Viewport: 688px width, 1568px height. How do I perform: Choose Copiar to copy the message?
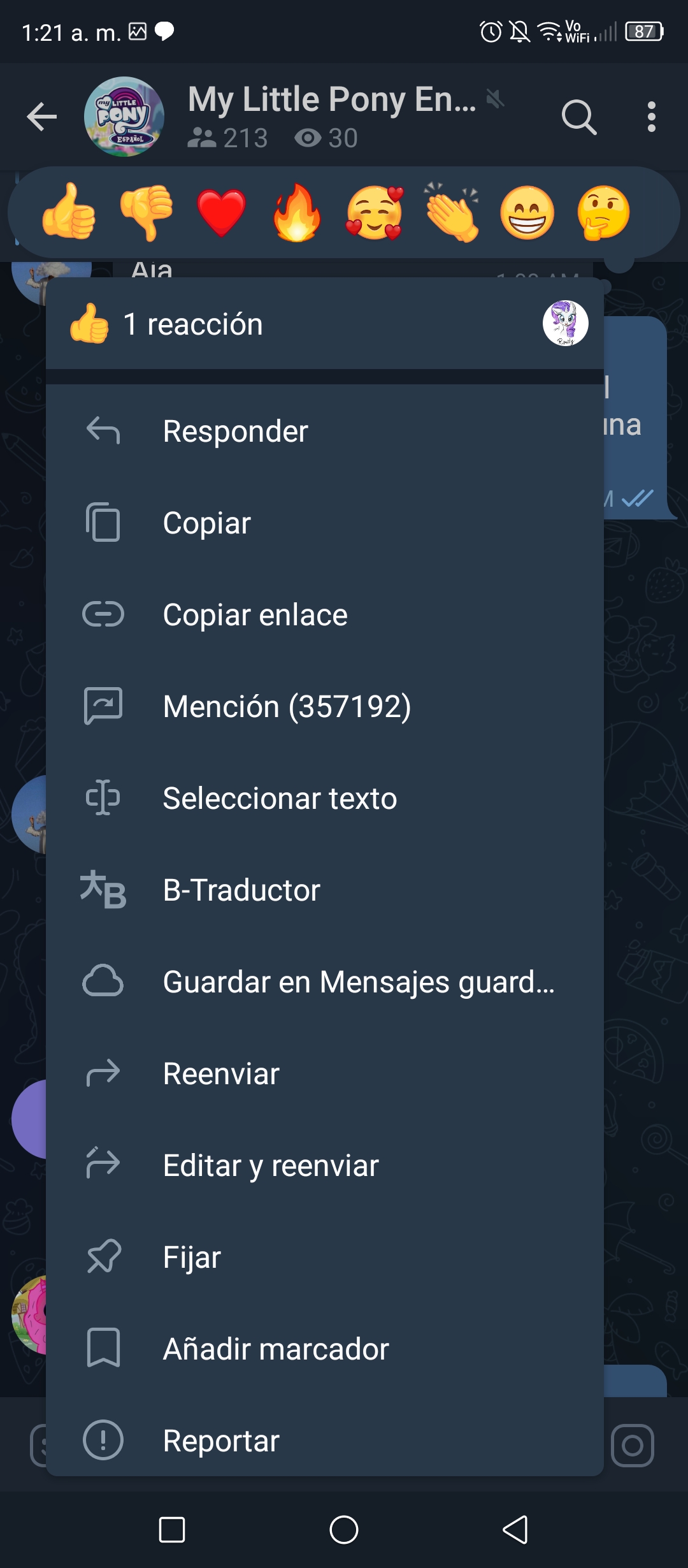(x=325, y=523)
